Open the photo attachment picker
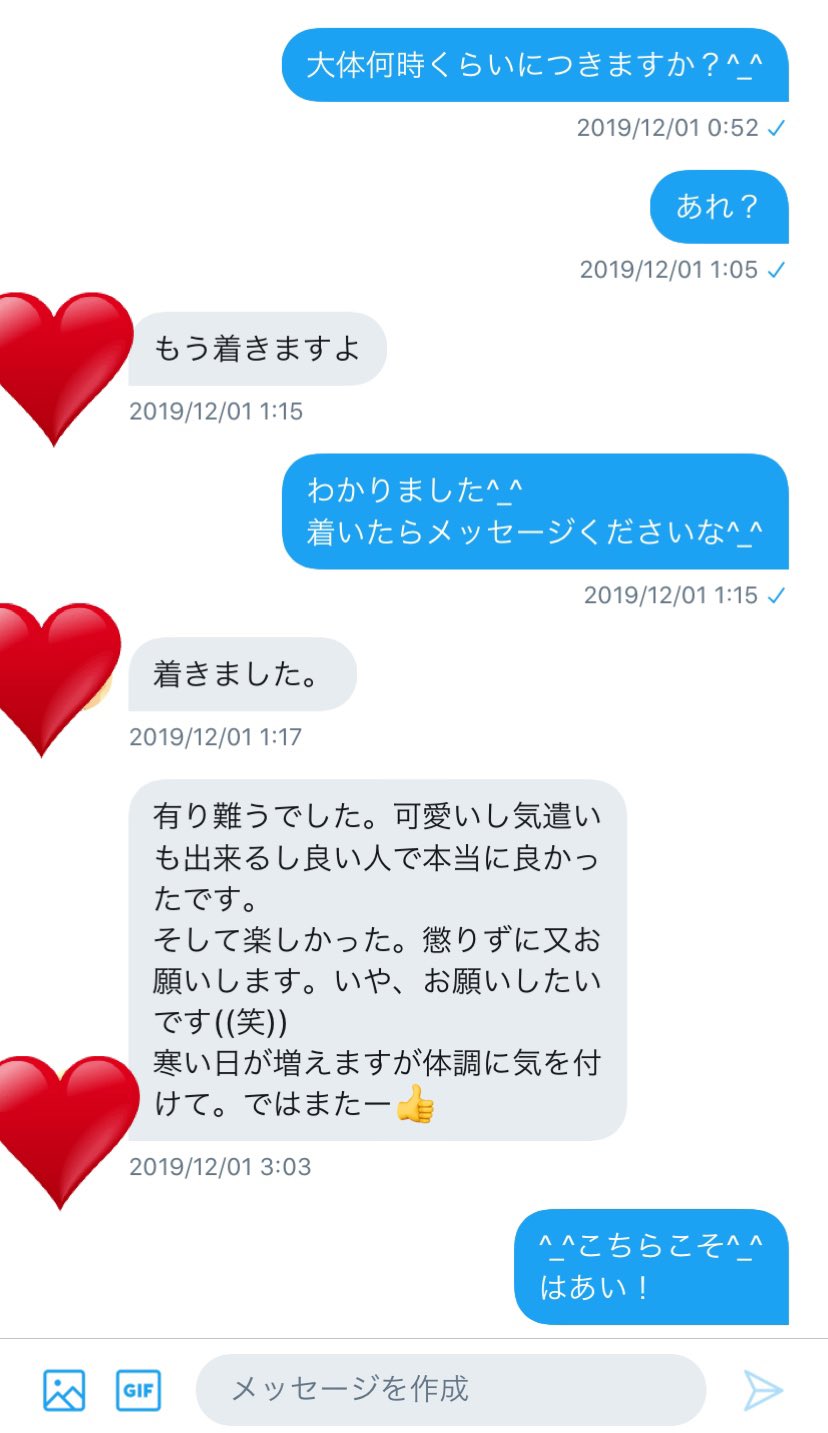This screenshot has height=1433, width=828. point(64,1389)
